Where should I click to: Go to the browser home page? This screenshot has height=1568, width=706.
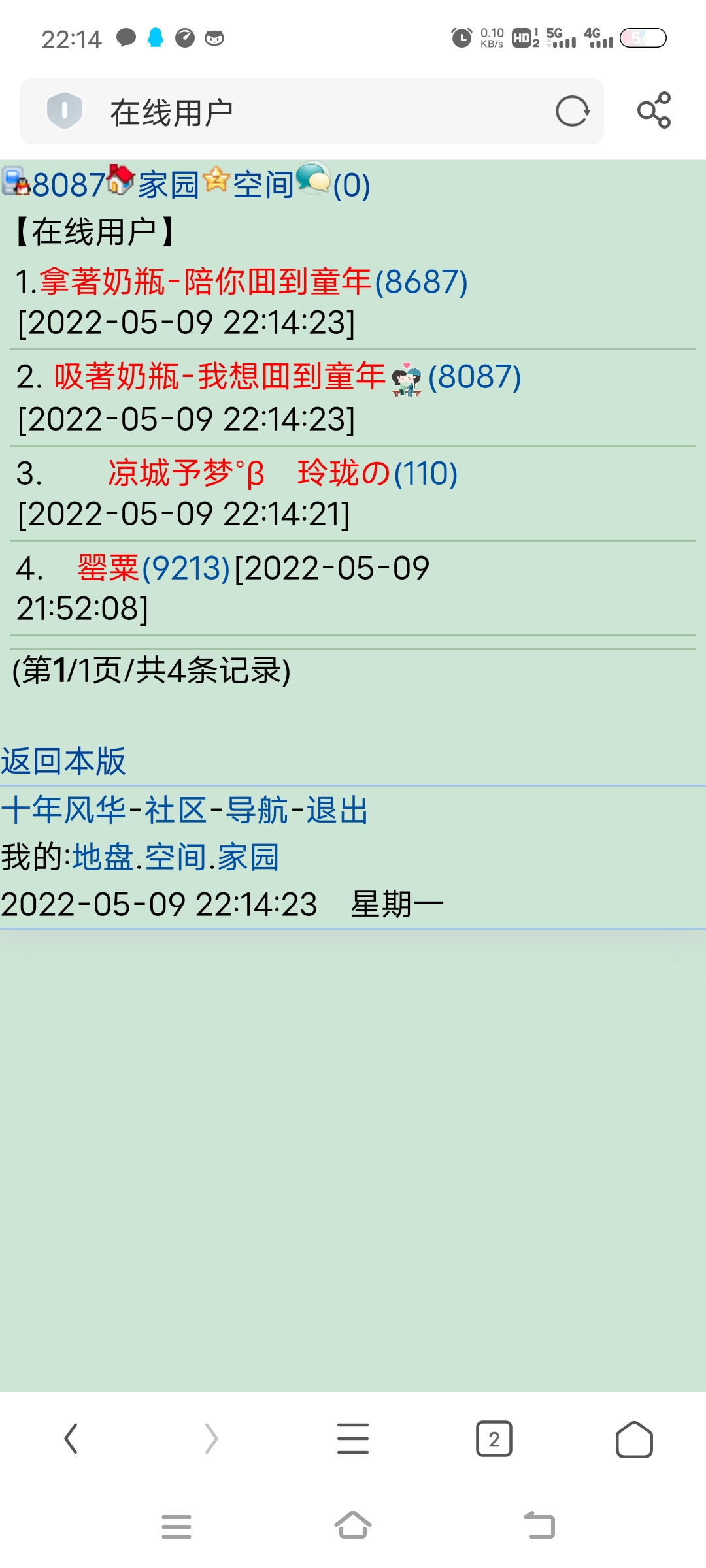(x=634, y=1439)
